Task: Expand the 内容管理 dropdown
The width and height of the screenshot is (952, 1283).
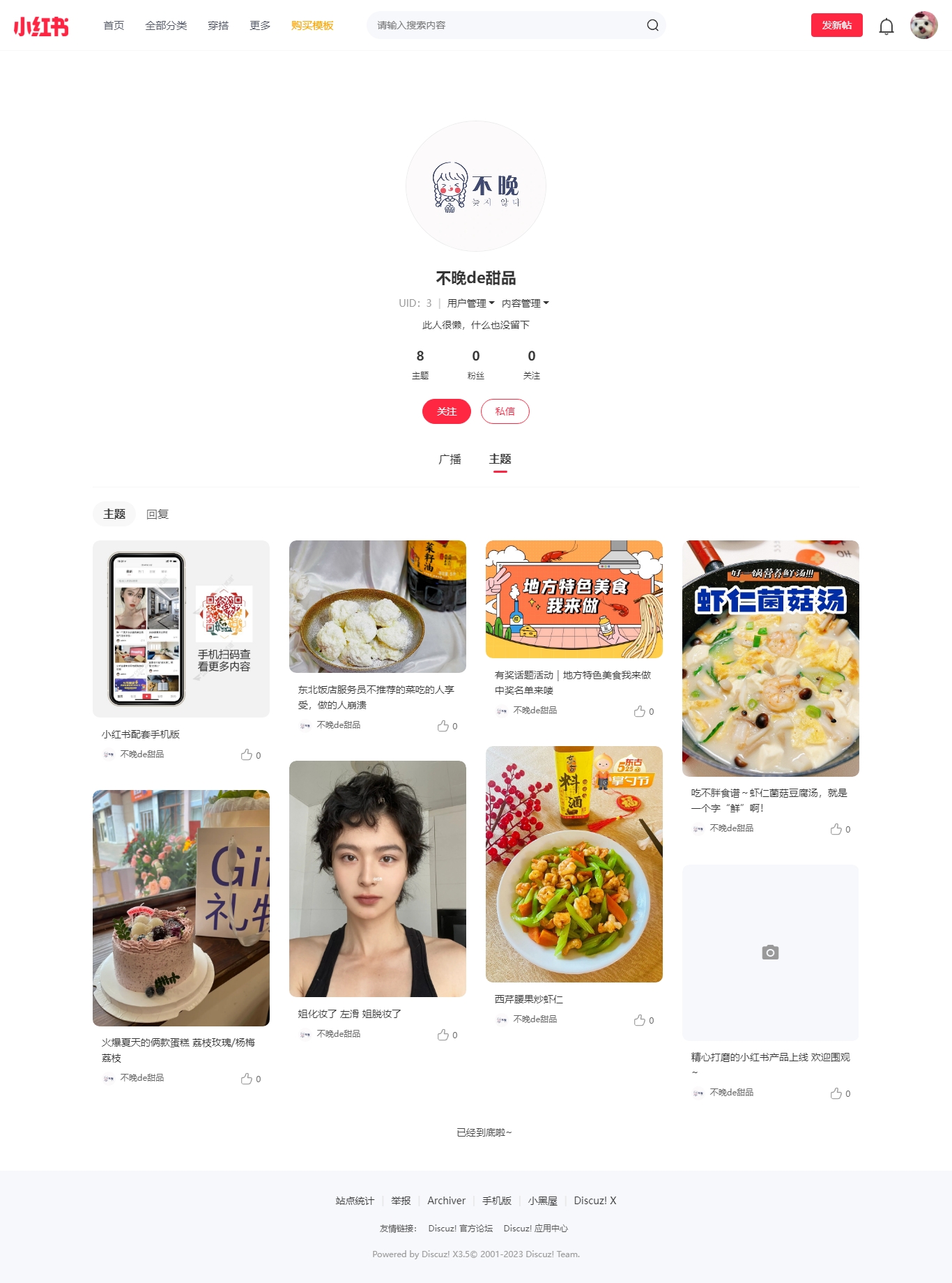Action: (x=525, y=303)
